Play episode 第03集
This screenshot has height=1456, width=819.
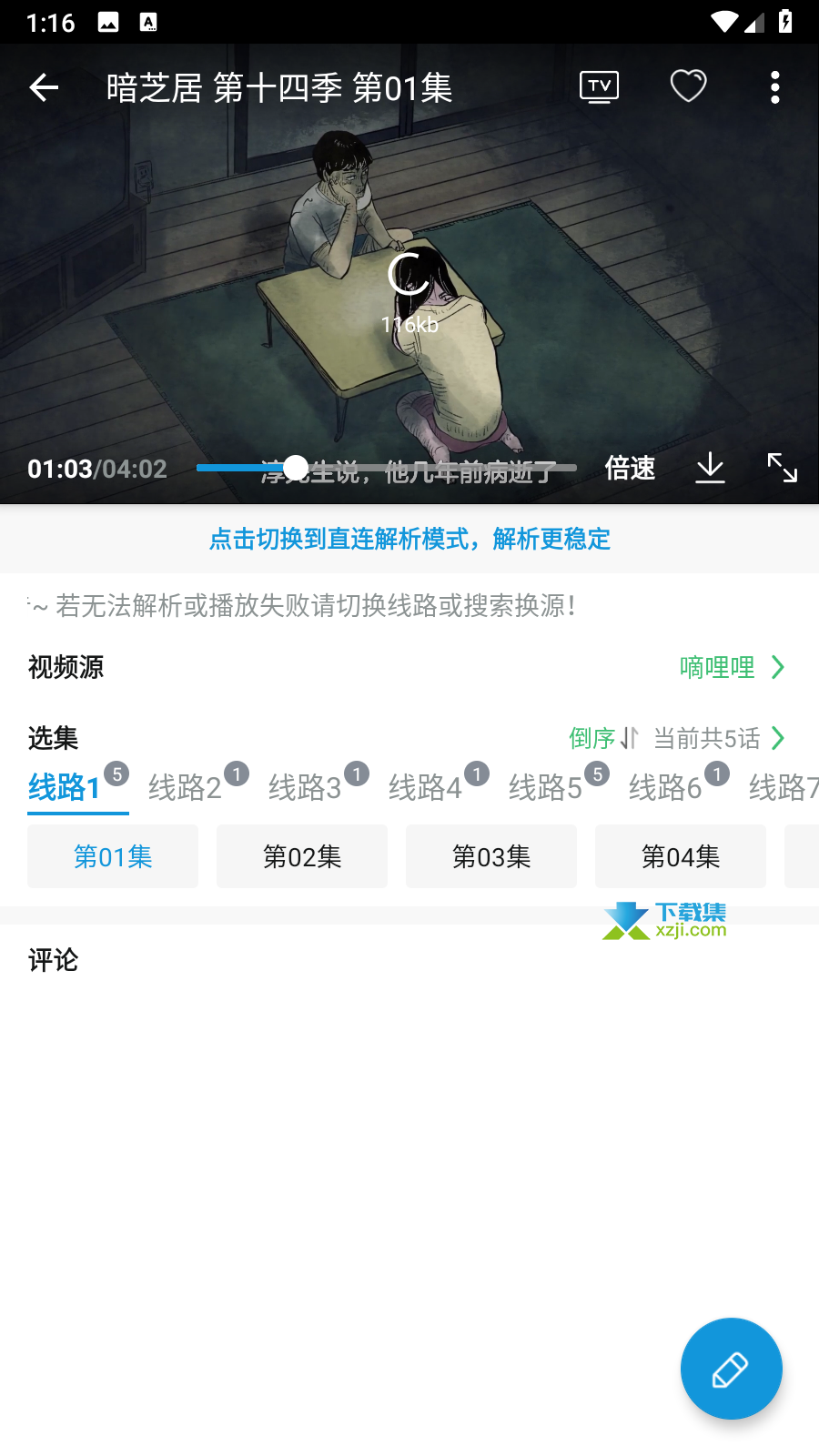point(491,856)
